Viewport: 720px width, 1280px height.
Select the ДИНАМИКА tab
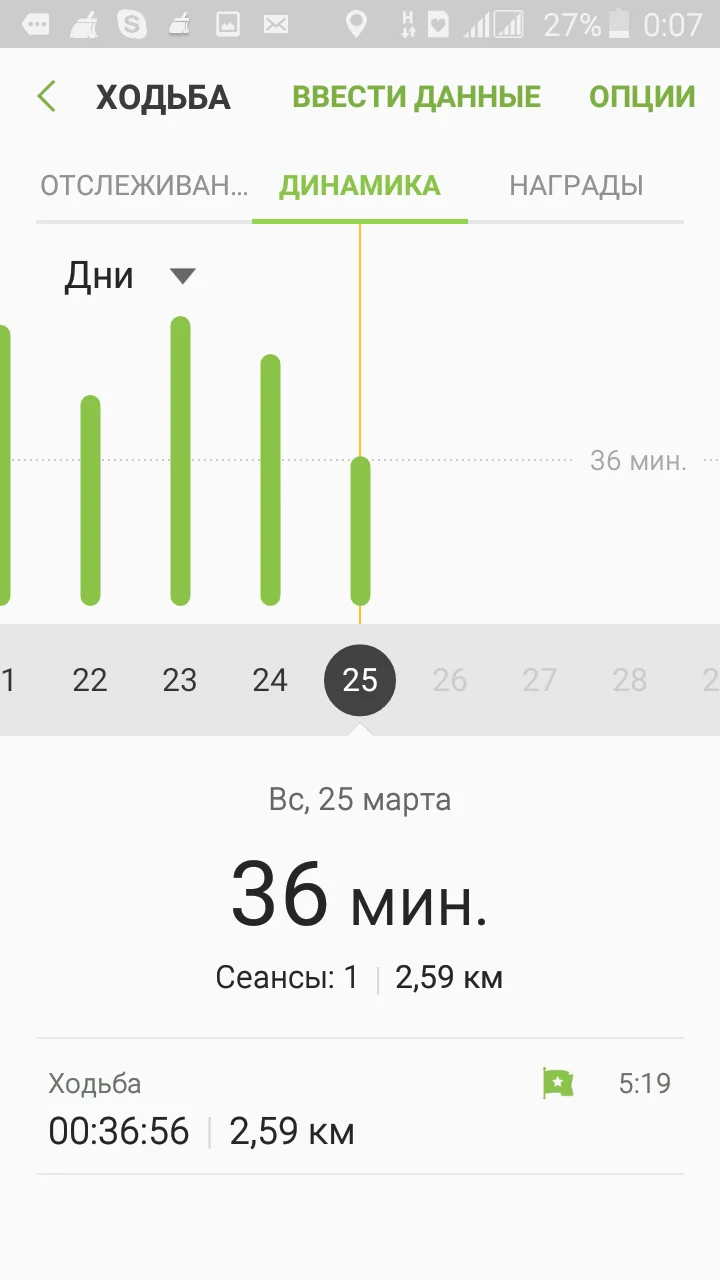point(360,186)
